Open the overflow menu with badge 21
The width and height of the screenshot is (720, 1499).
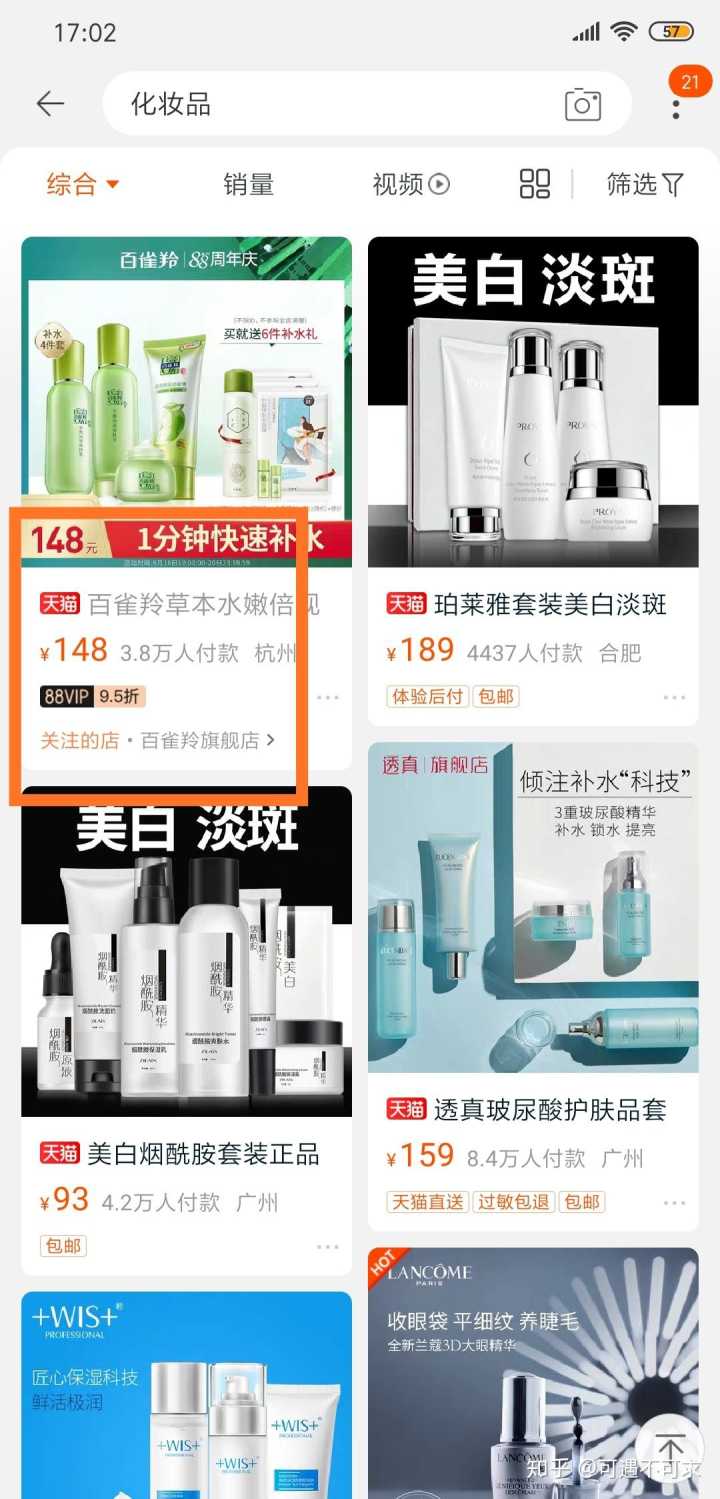[x=677, y=104]
